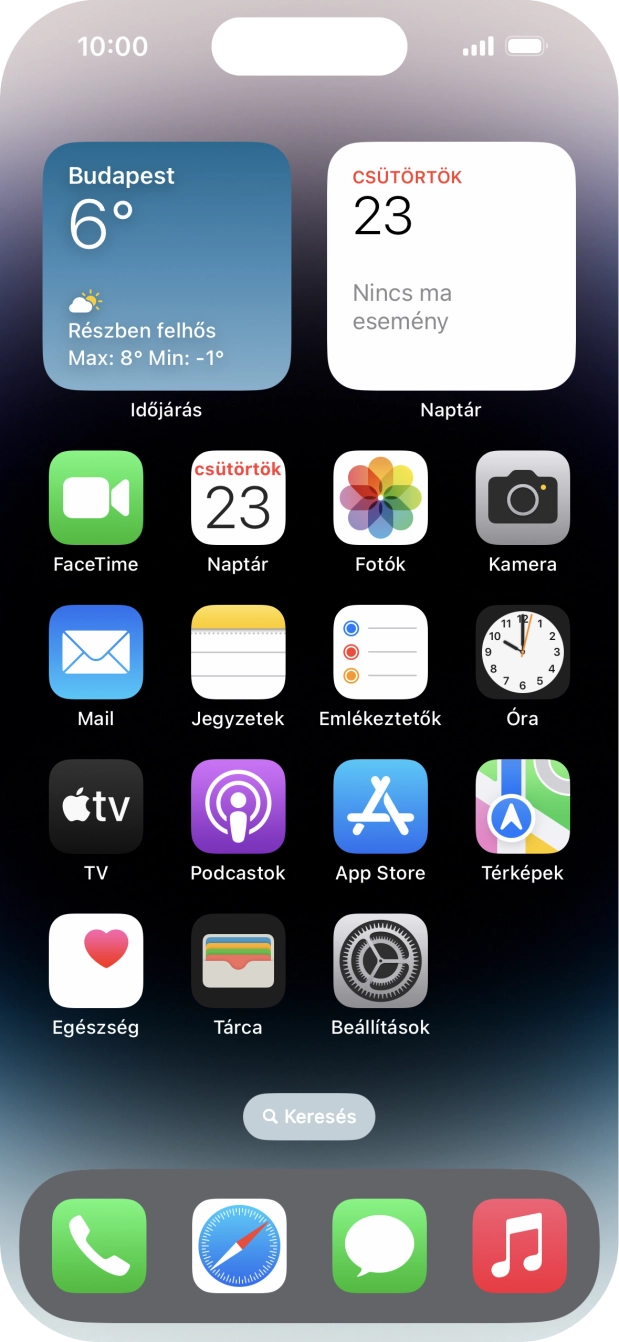Open Beállítások settings
Screen dimensions: 619x1342
click(380, 960)
